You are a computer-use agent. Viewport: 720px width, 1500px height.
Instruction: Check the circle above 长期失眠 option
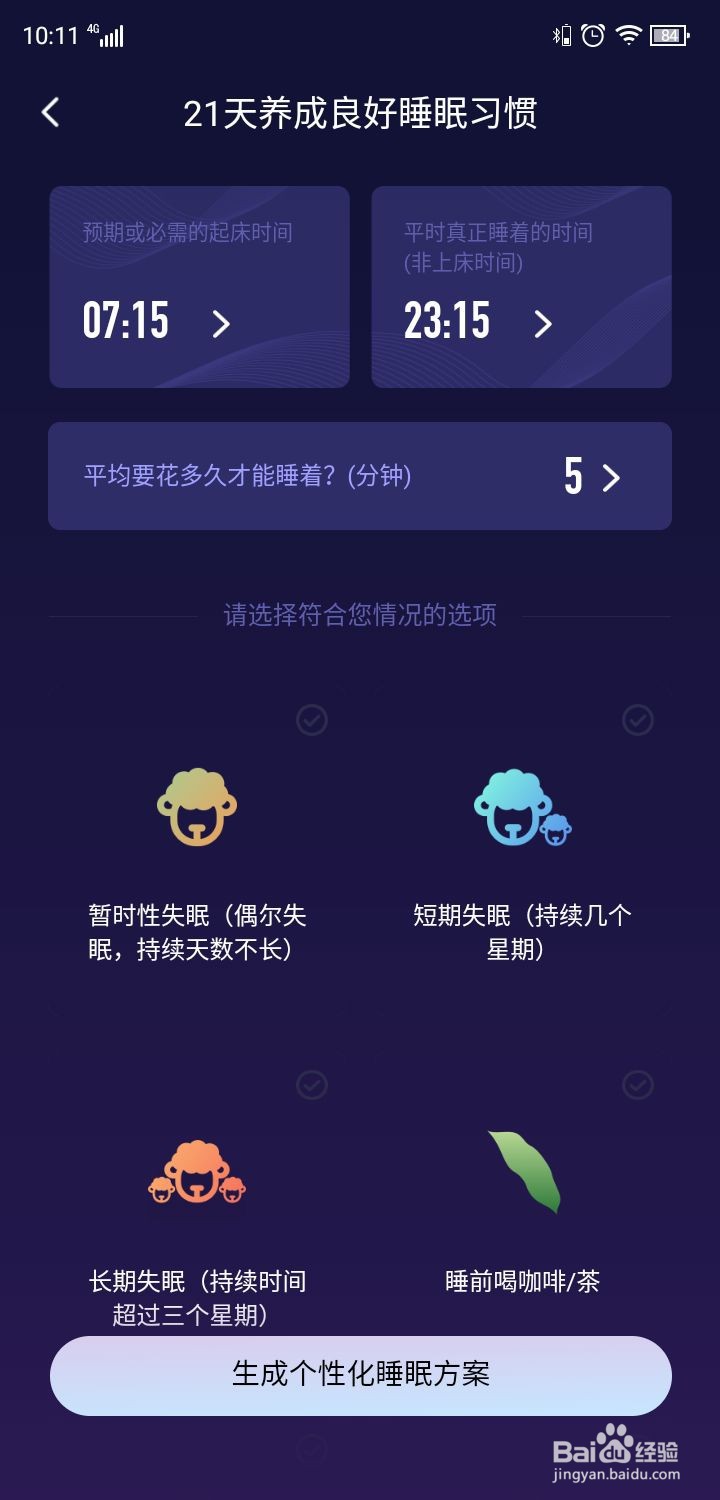click(x=312, y=1086)
